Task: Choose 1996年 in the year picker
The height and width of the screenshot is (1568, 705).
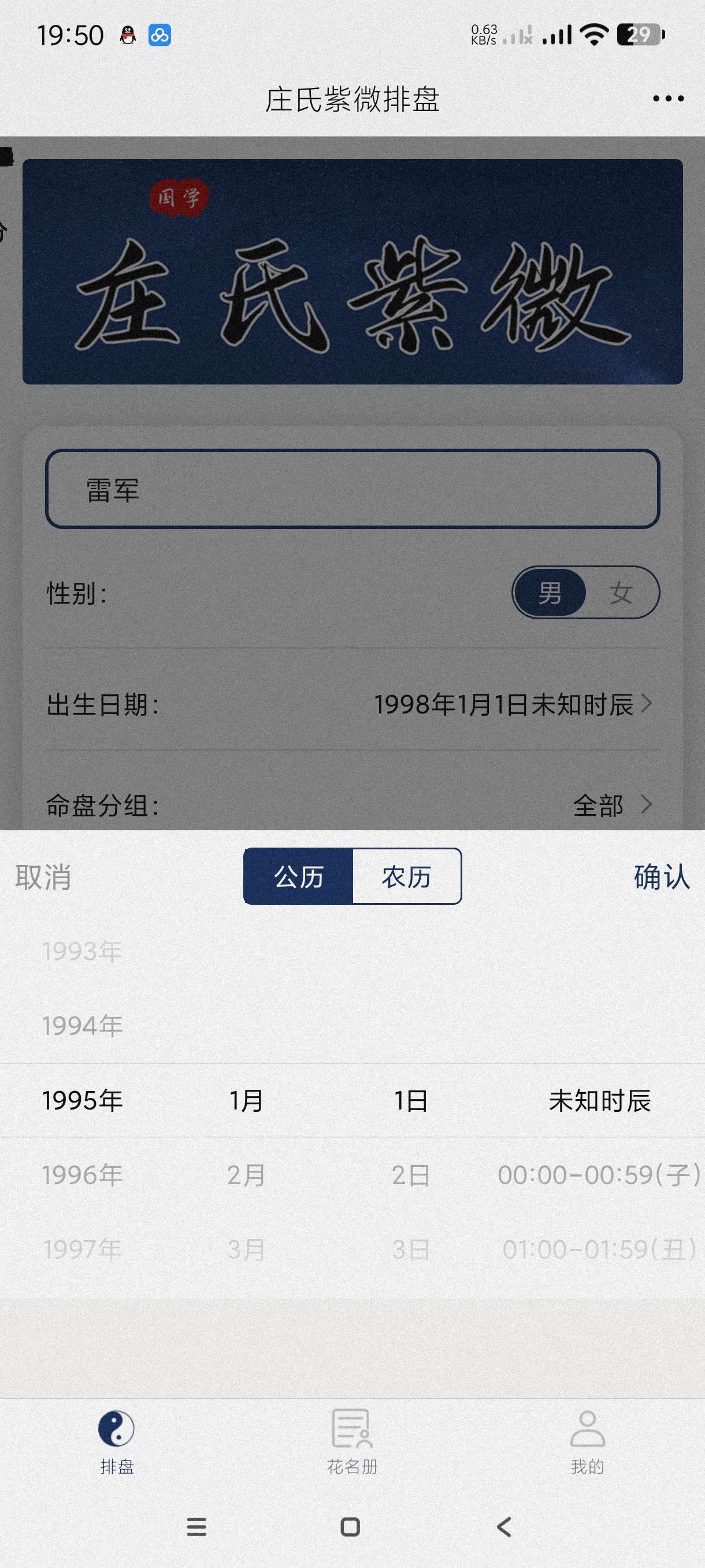Action: (x=82, y=1175)
